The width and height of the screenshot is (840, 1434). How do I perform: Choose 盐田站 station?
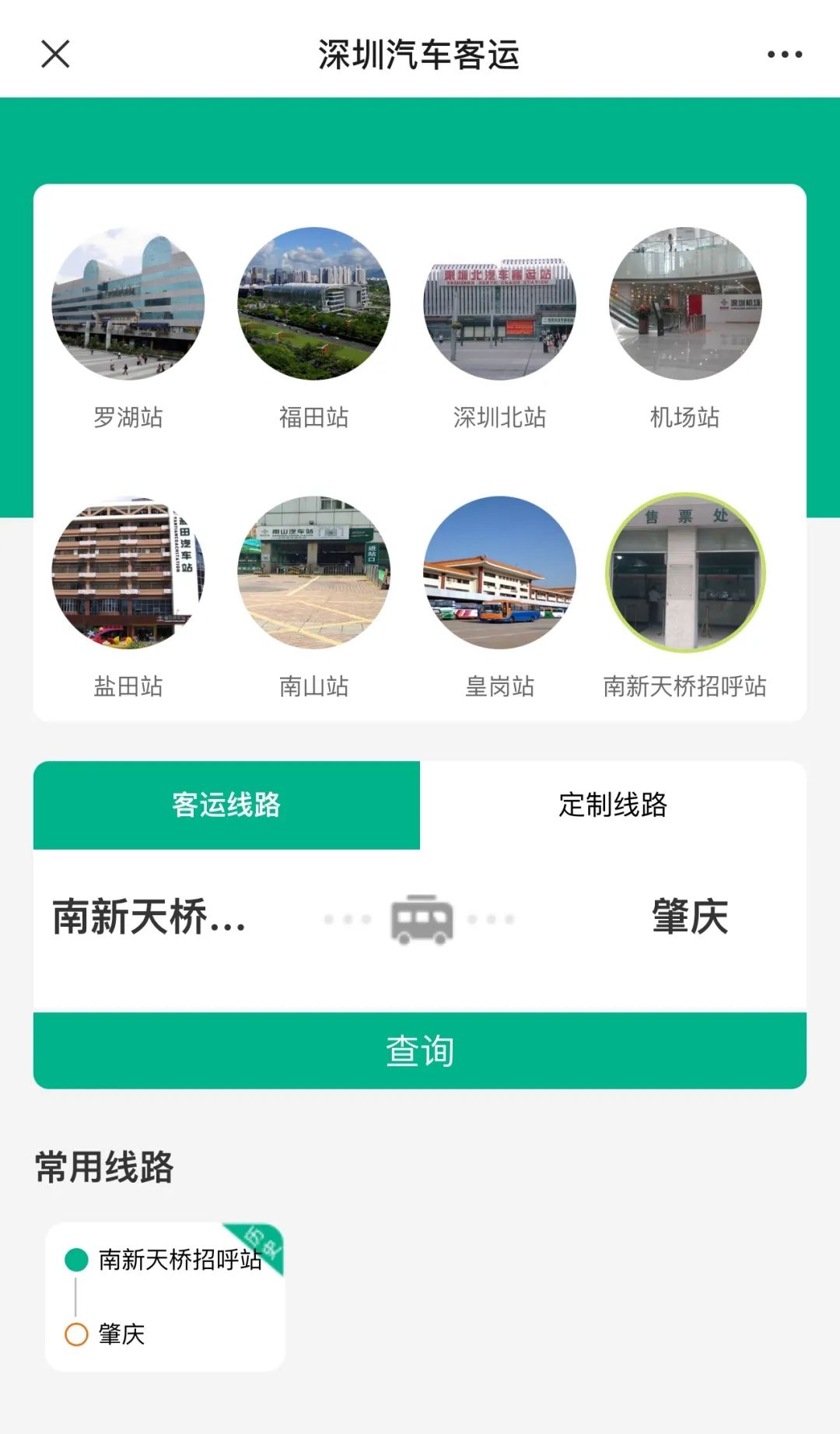point(128,573)
